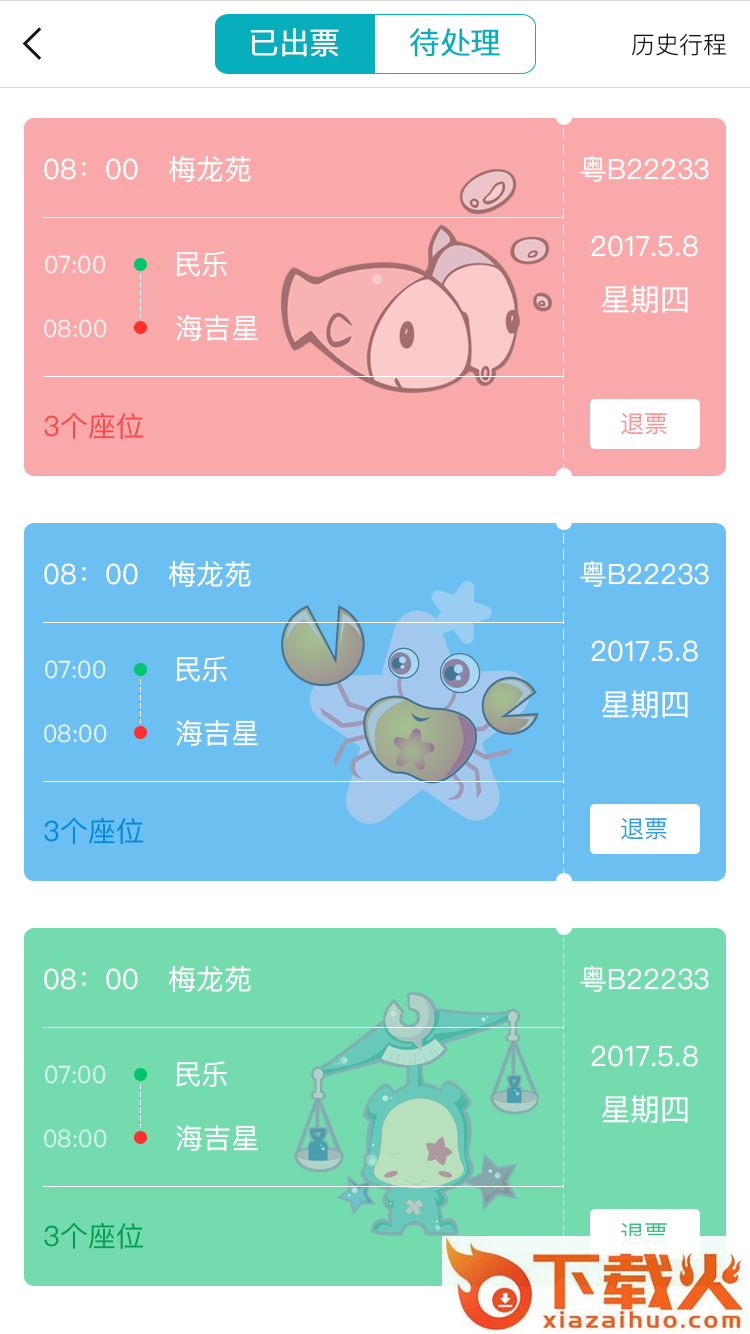Click 退票 on the pink ticket
This screenshot has height=1334, width=750.
644,424
